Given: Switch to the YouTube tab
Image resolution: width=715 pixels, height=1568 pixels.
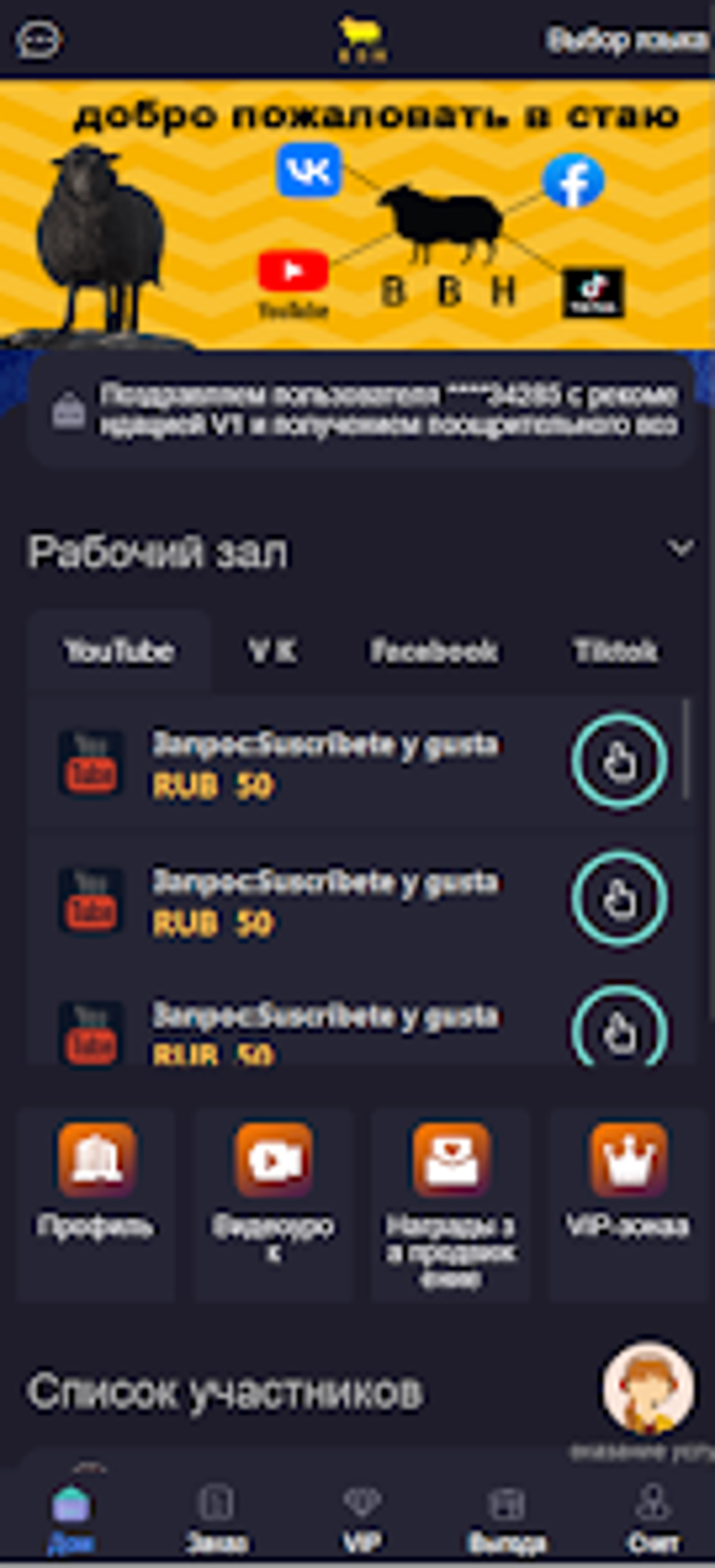Looking at the screenshot, I should coord(118,651).
